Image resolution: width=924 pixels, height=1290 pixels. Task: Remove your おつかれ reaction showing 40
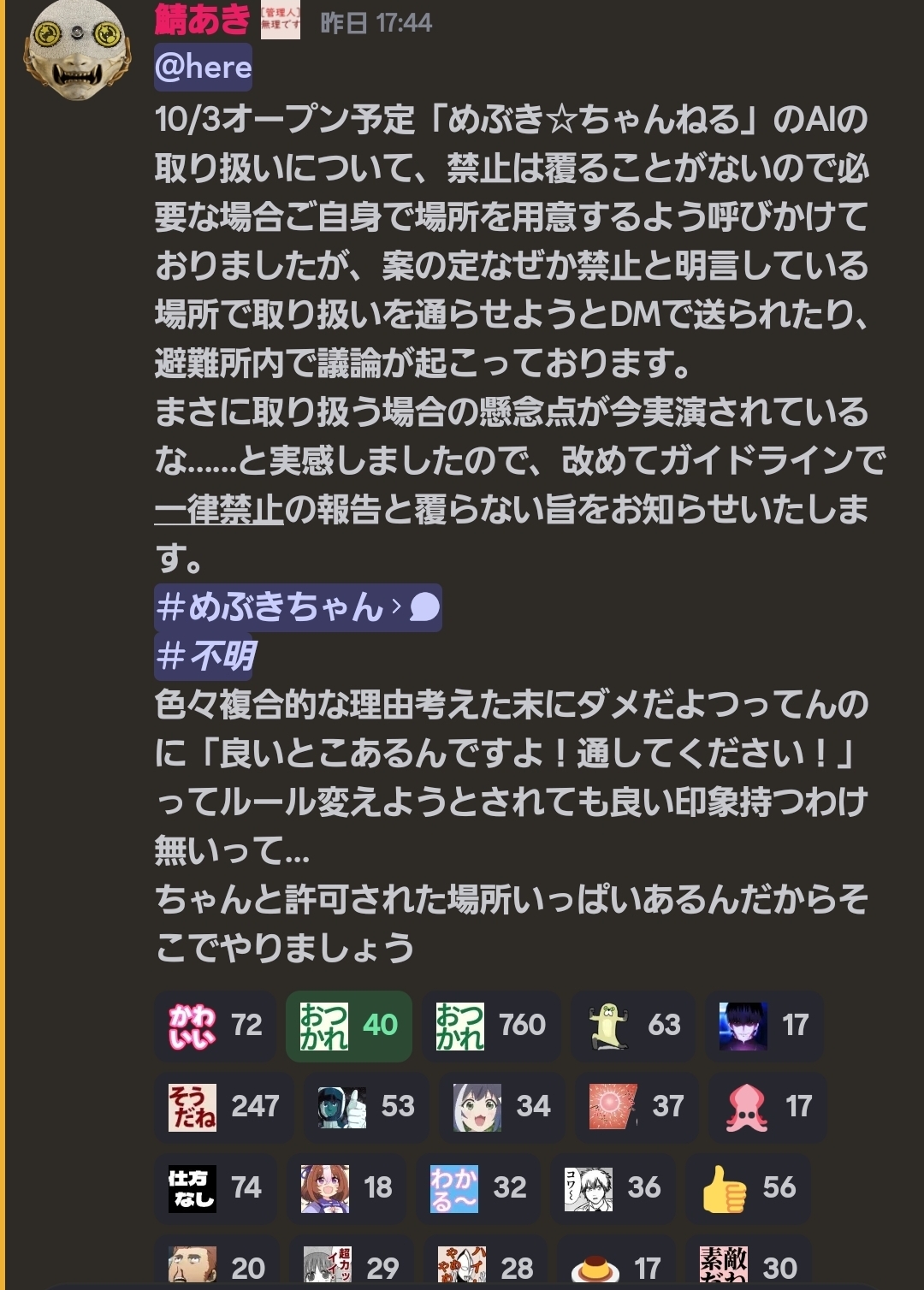(x=349, y=1026)
